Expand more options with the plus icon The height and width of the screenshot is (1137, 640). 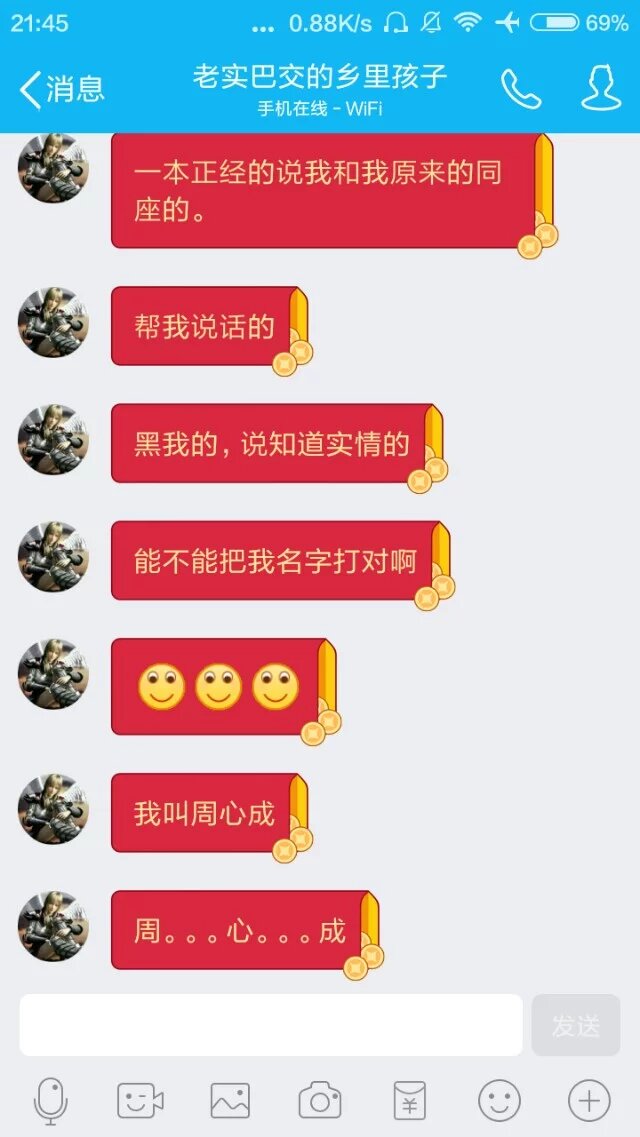589,1101
